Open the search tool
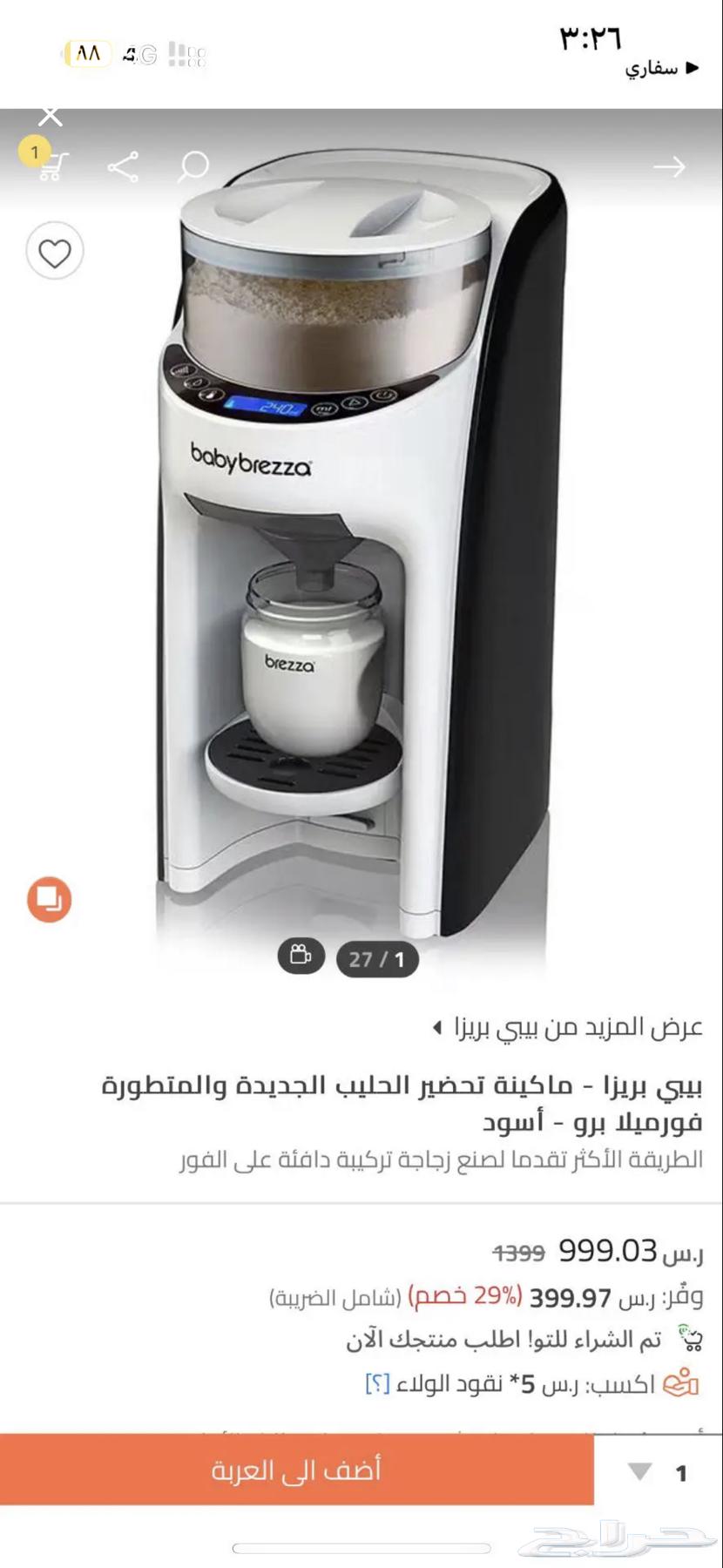Screen dimensions: 723x1568 click(x=196, y=166)
